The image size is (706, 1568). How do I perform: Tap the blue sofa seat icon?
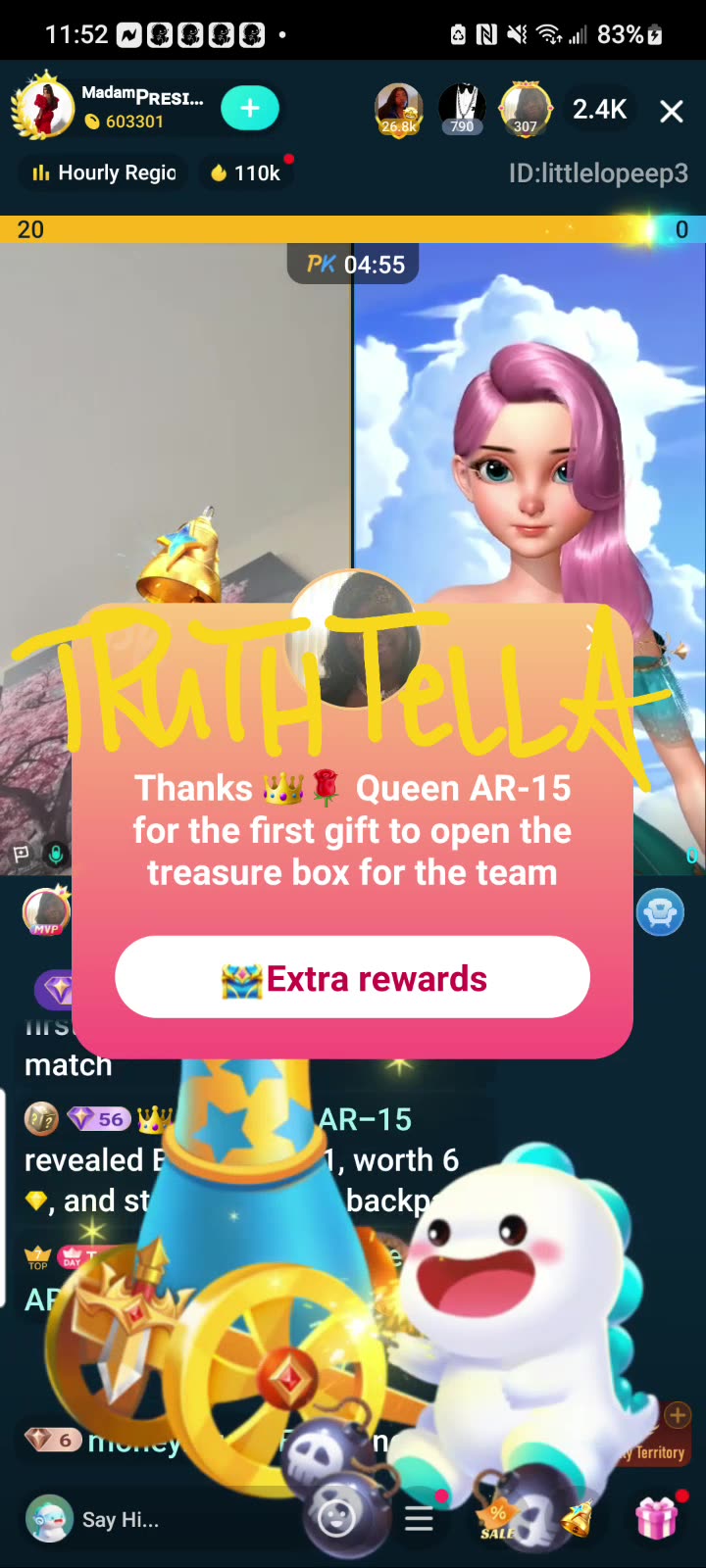(x=660, y=912)
